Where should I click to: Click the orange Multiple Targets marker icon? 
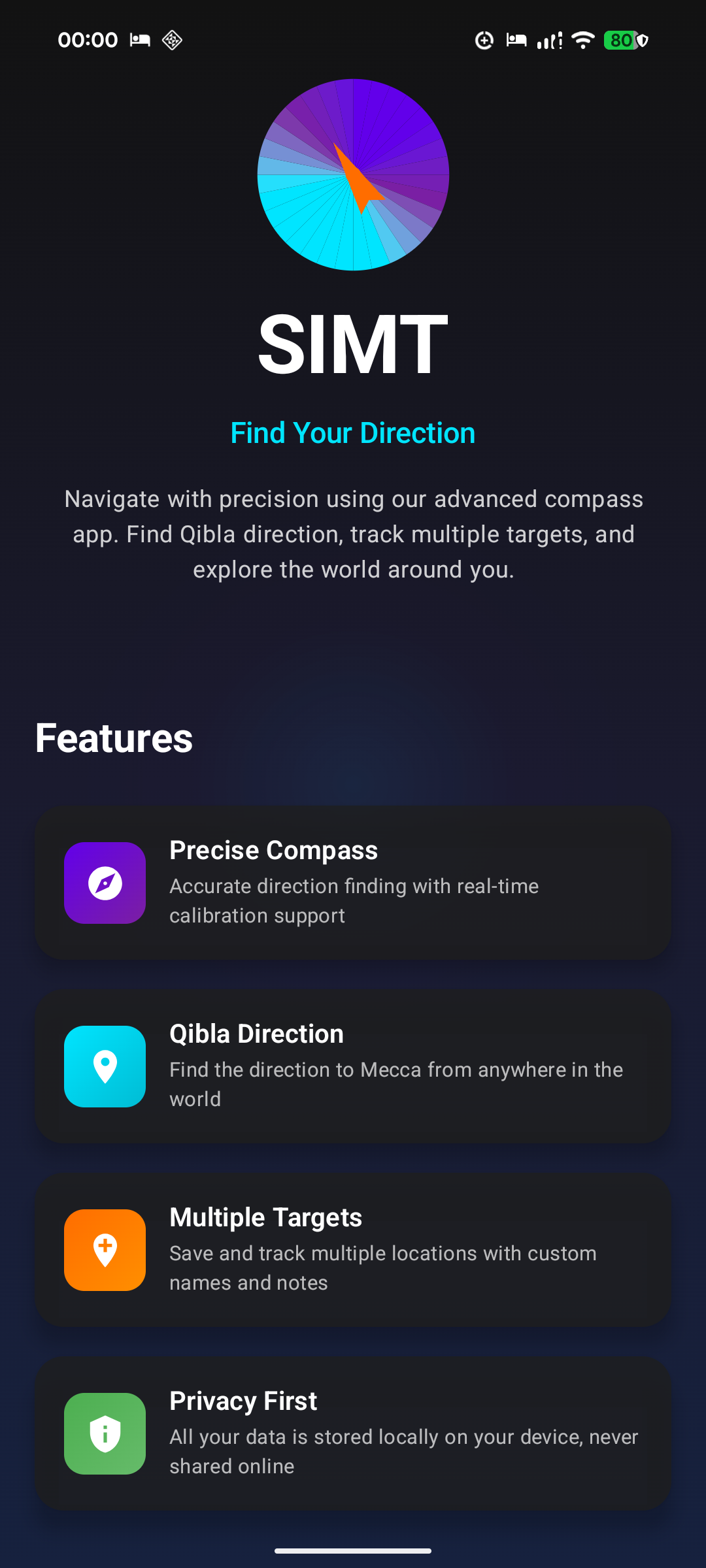pos(105,1250)
